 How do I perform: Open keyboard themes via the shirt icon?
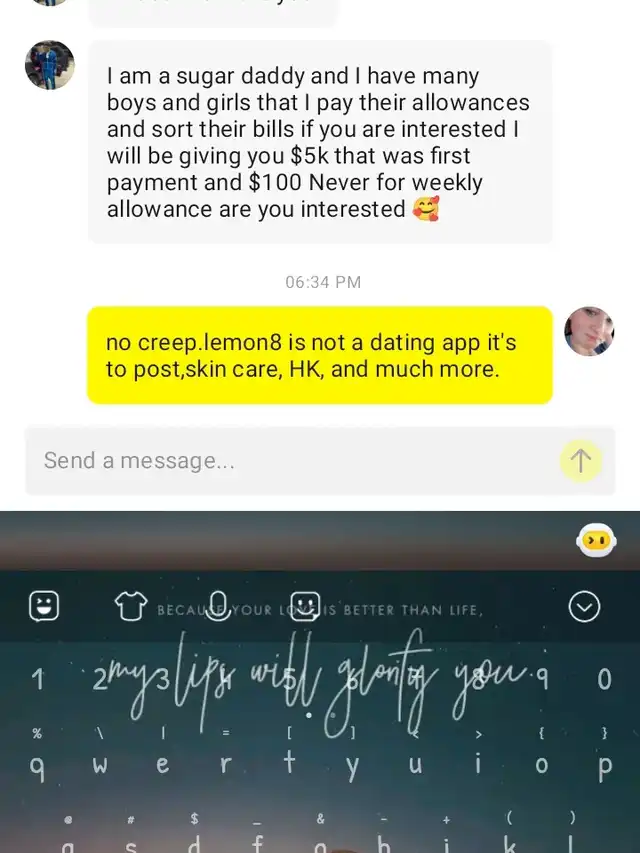pos(131,606)
